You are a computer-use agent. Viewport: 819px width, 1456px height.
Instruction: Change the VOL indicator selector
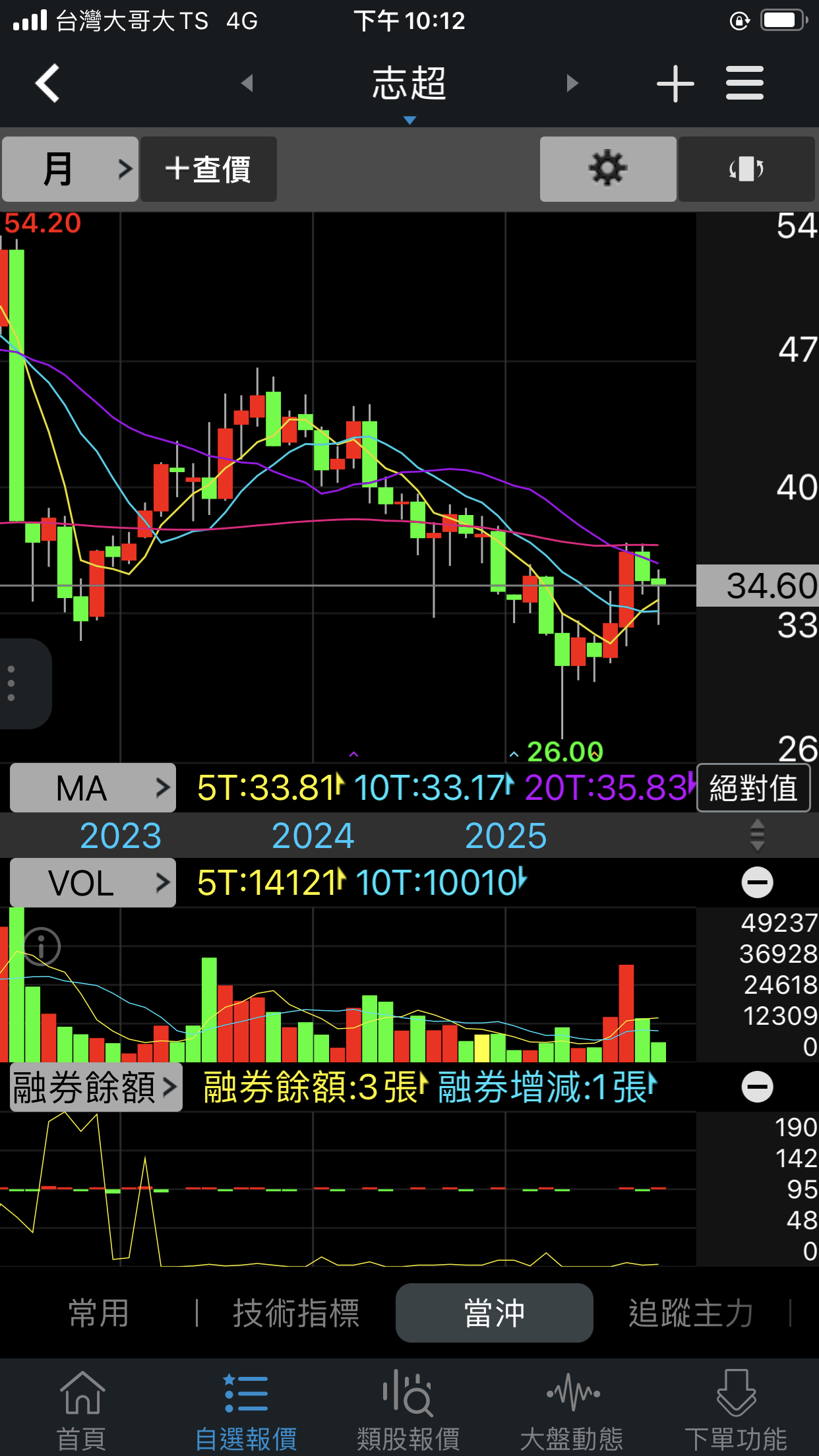click(93, 882)
